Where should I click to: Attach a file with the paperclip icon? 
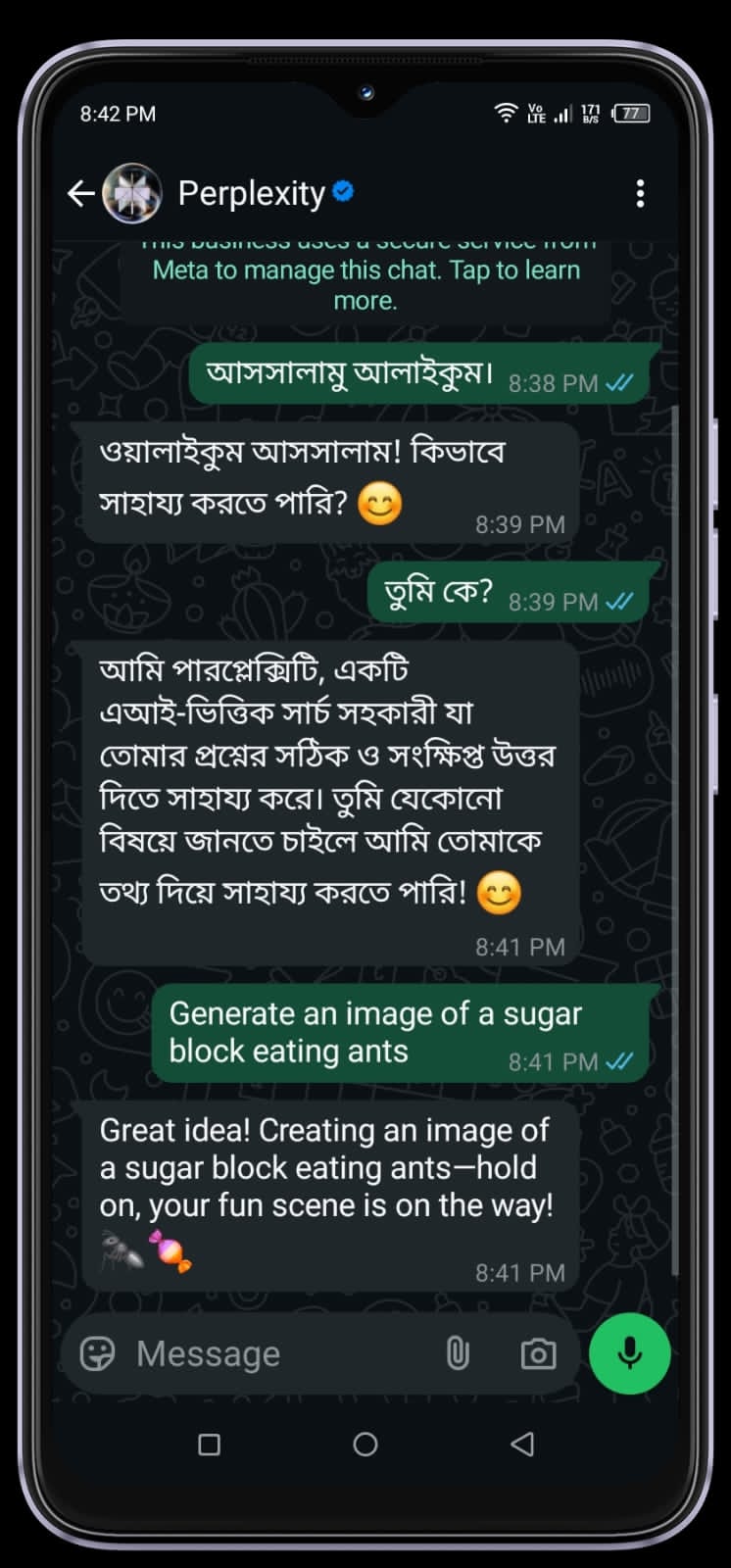point(458,1353)
